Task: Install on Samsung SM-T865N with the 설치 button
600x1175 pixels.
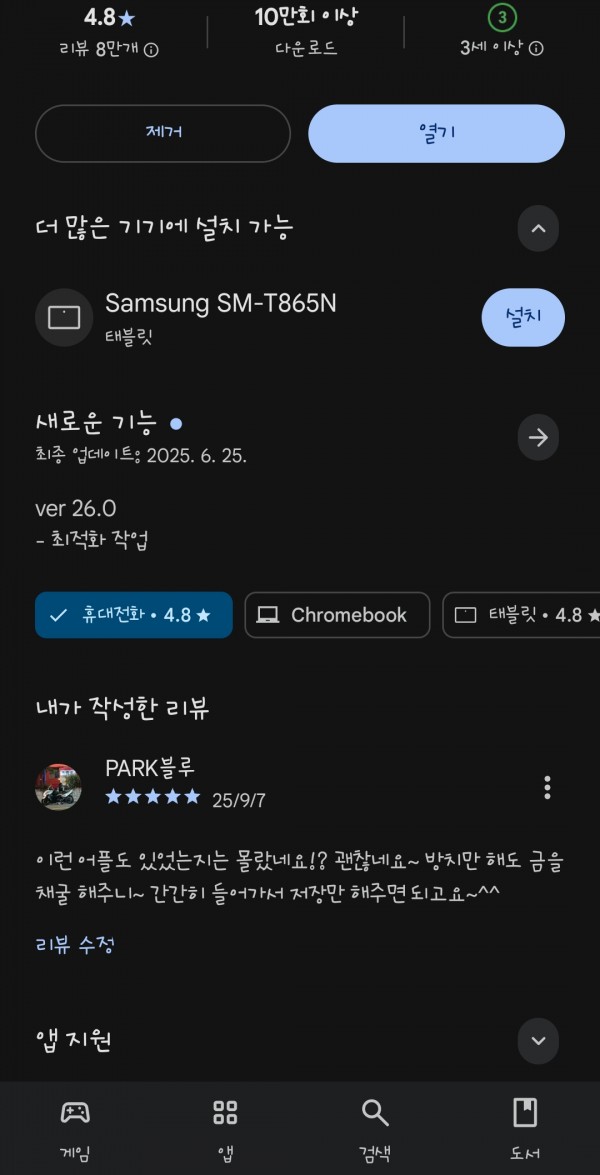Action: click(x=523, y=317)
